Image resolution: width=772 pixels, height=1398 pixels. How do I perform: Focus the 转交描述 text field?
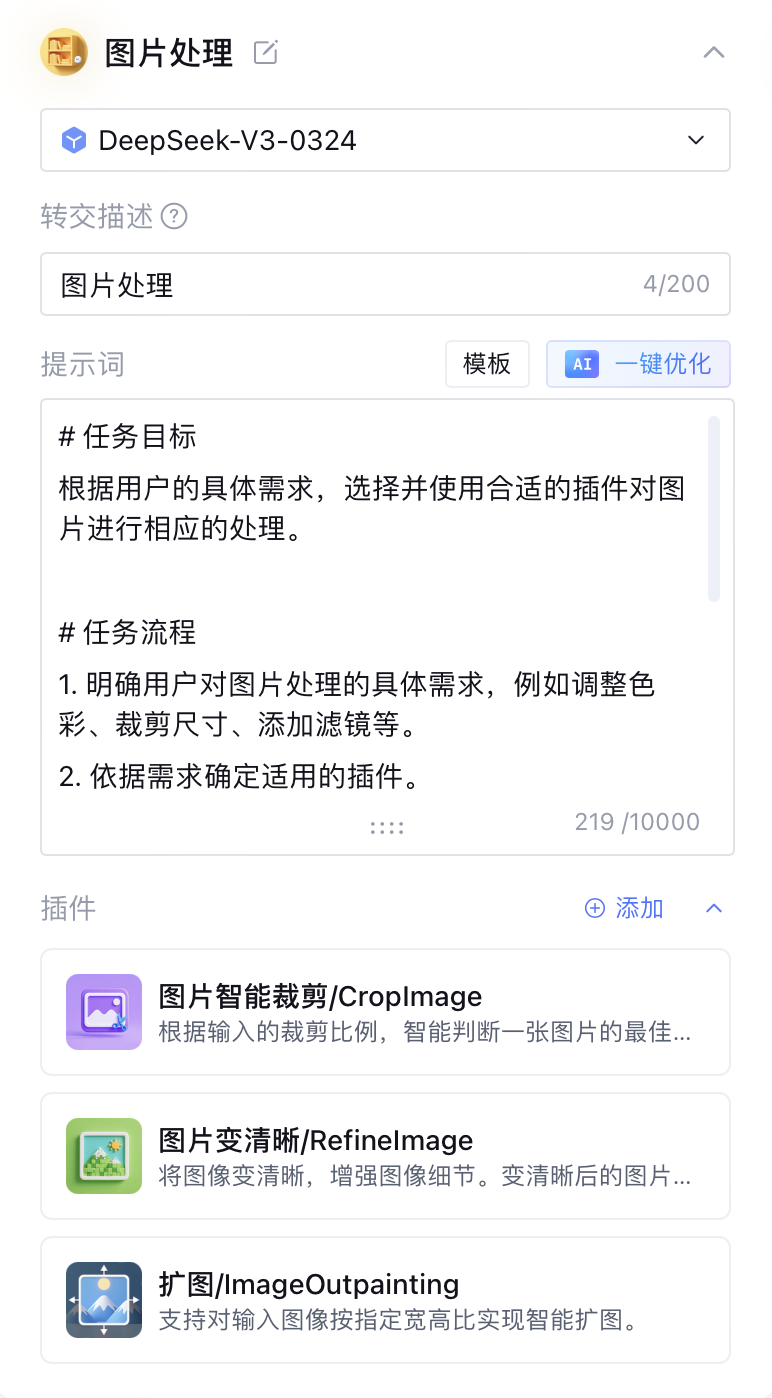point(386,284)
